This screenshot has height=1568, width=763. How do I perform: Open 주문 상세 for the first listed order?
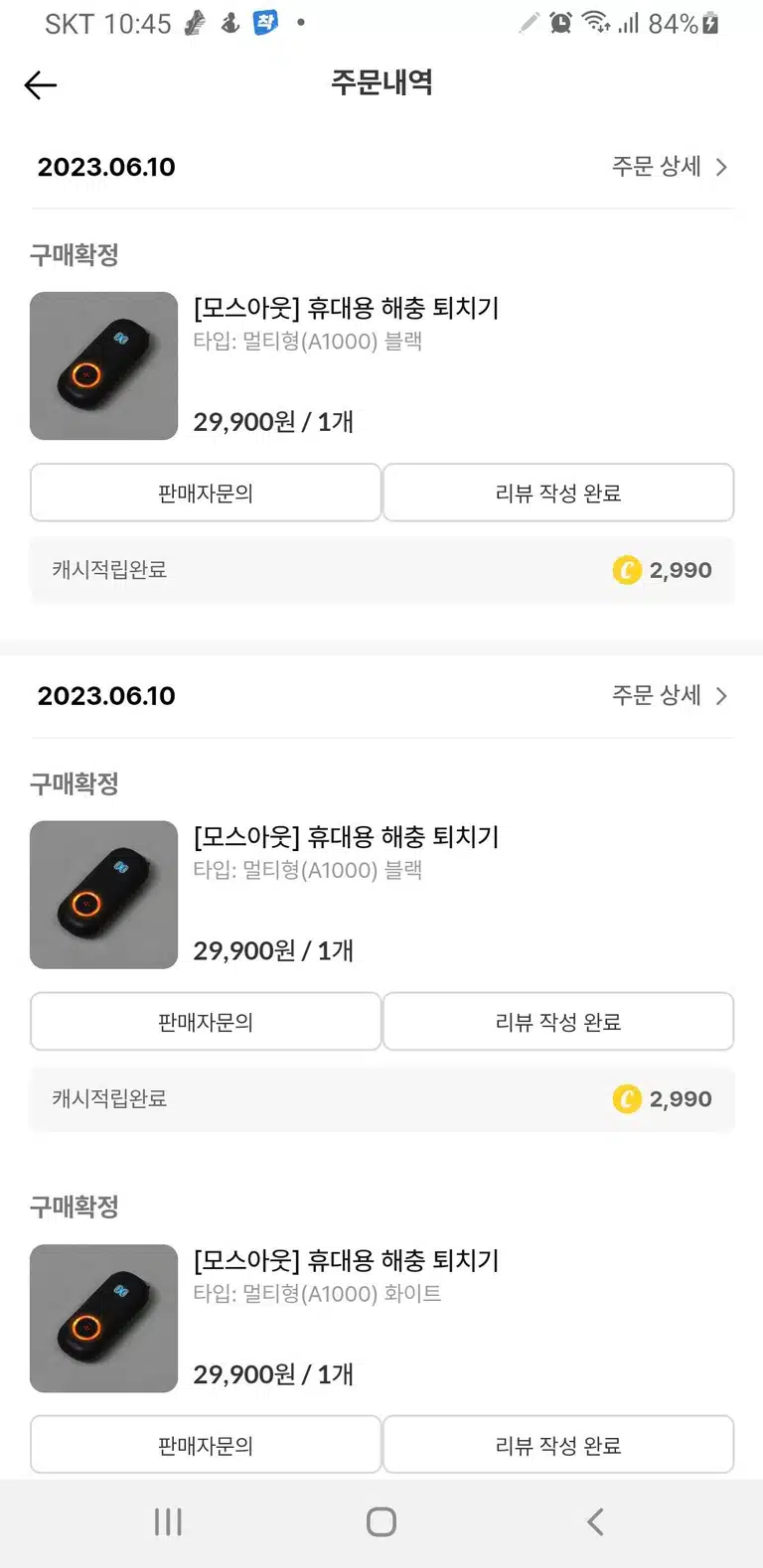click(x=670, y=167)
